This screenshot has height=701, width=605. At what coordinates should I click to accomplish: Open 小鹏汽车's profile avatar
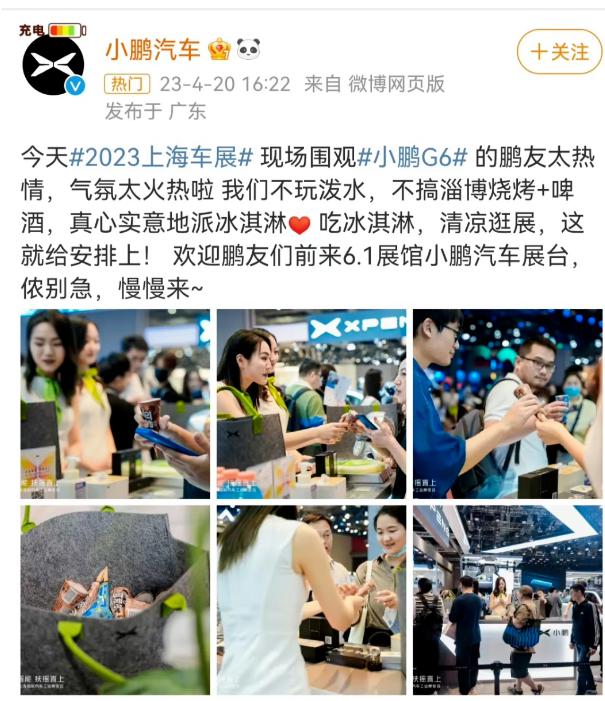pos(53,65)
